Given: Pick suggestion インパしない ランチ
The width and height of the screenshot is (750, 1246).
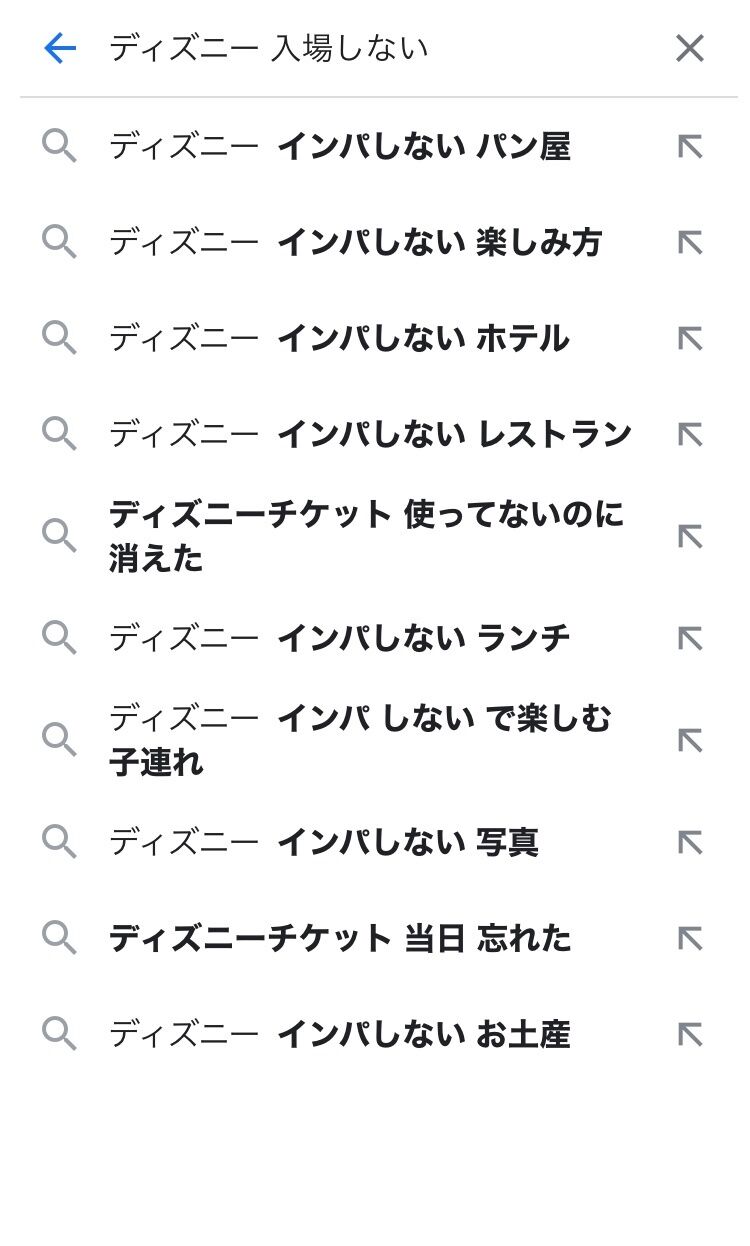Looking at the screenshot, I should coord(340,638).
